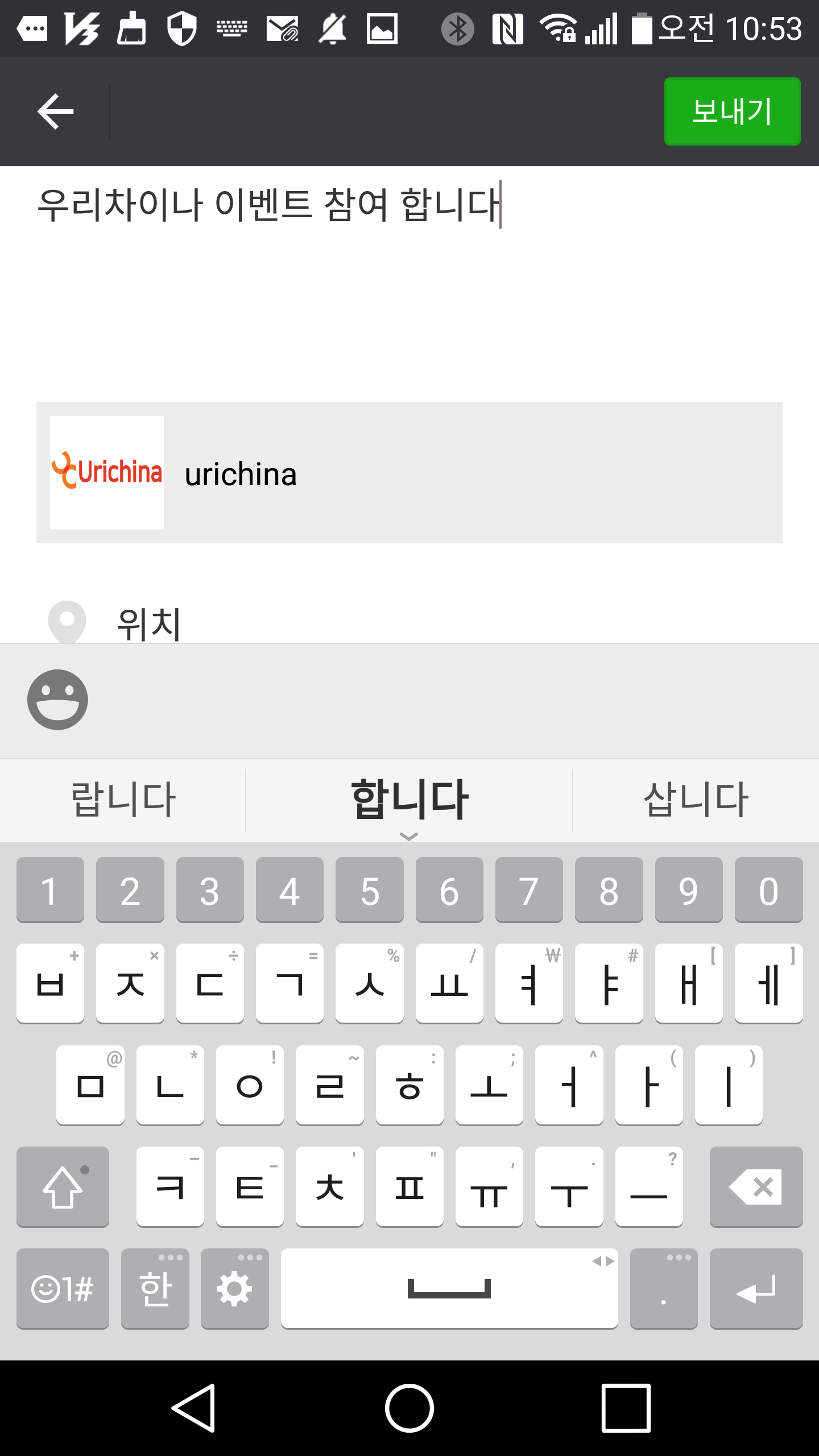Open keyboard settings gear key

[x=234, y=1289]
